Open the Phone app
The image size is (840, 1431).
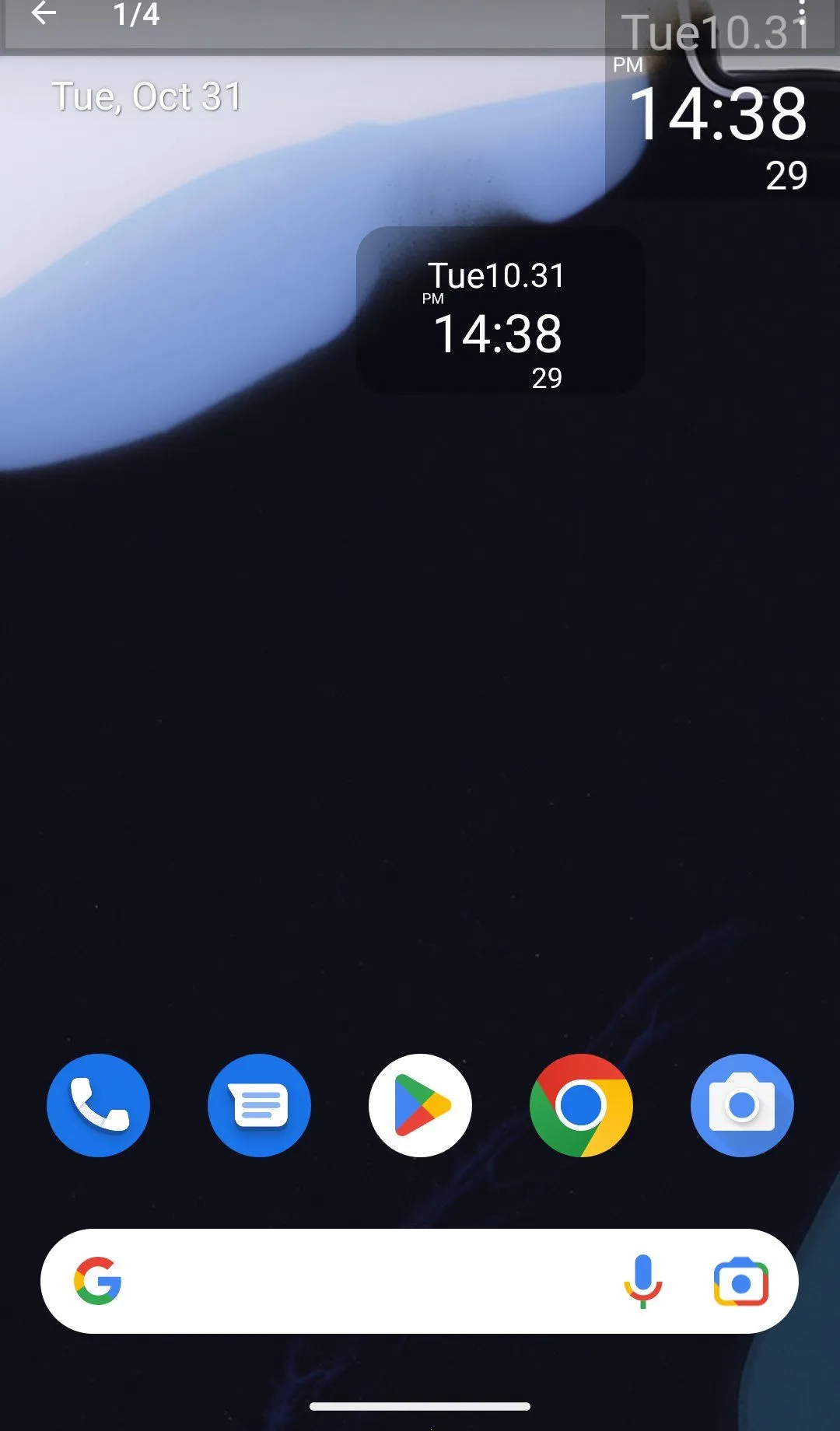pos(98,1105)
